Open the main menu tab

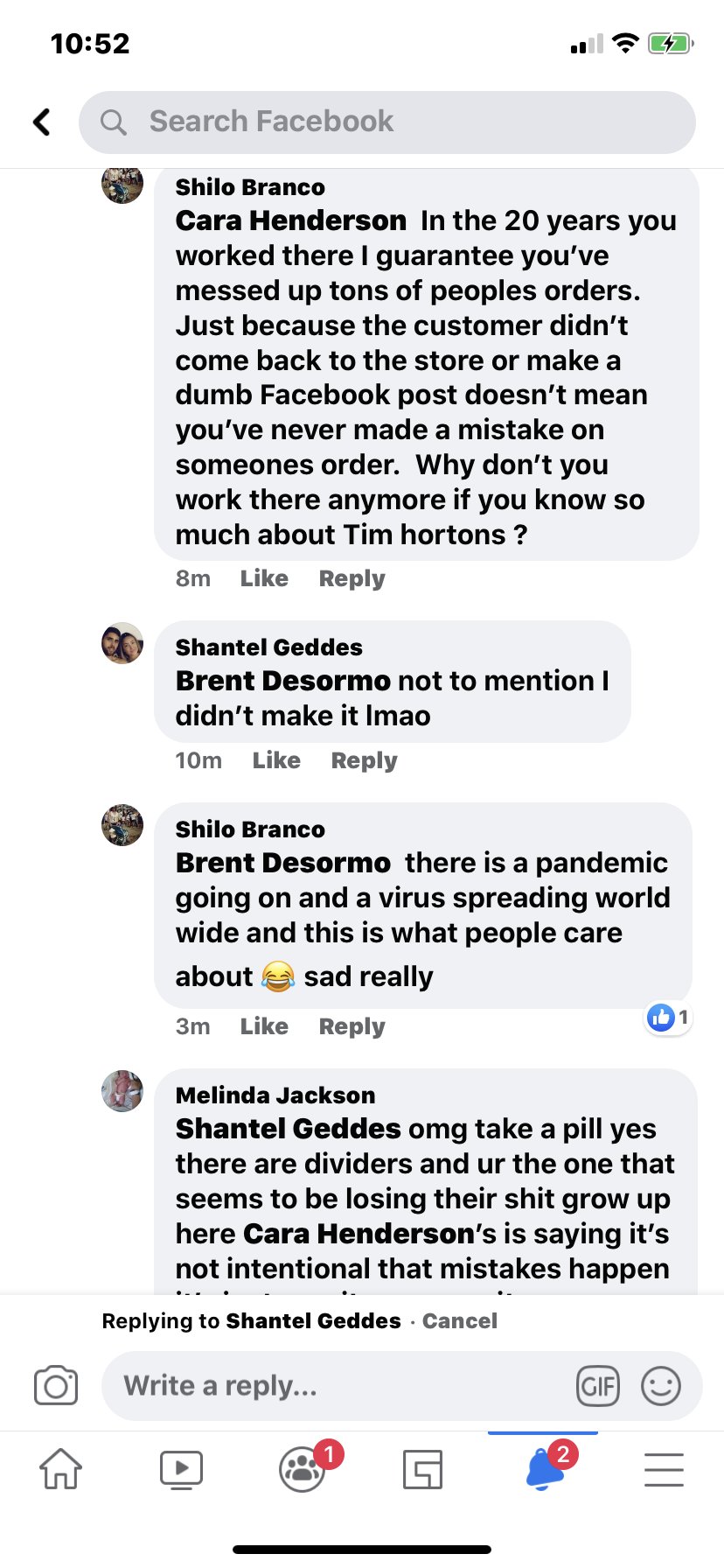click(x=664, y=1469)
